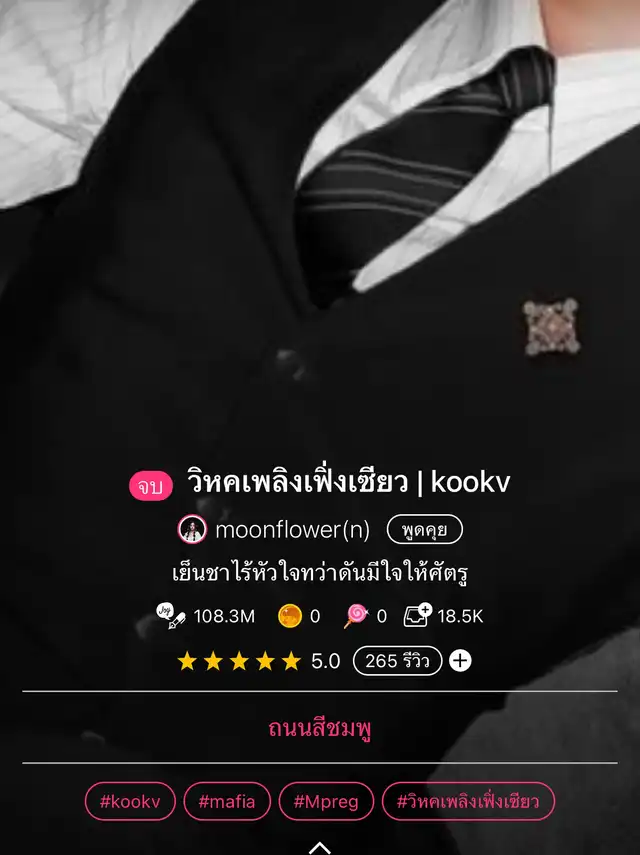Tap the พูดคุย chat button
Screen dimensions: 640x855
[424, 529]
